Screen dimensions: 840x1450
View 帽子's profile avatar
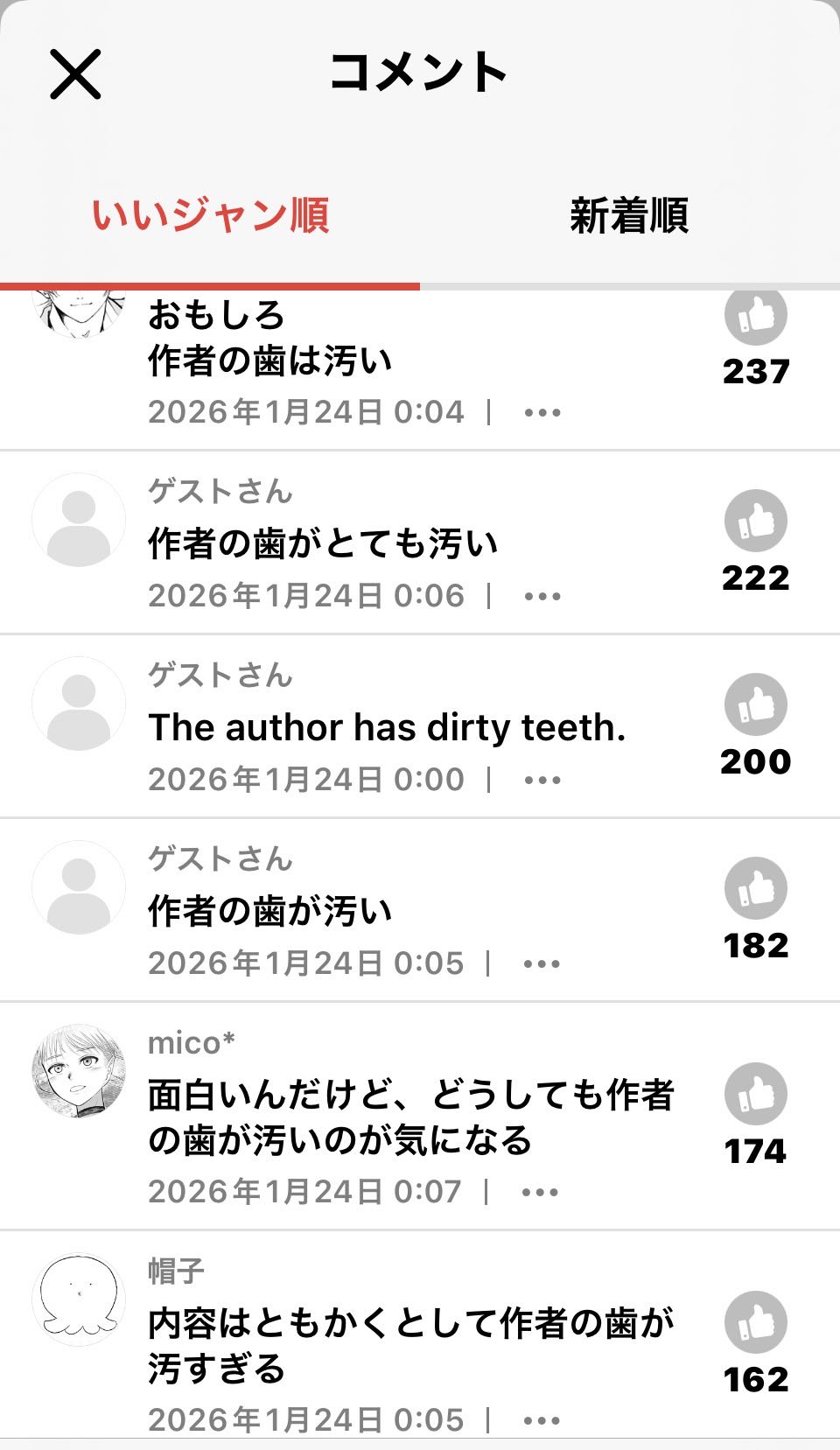pos(79,1299)
